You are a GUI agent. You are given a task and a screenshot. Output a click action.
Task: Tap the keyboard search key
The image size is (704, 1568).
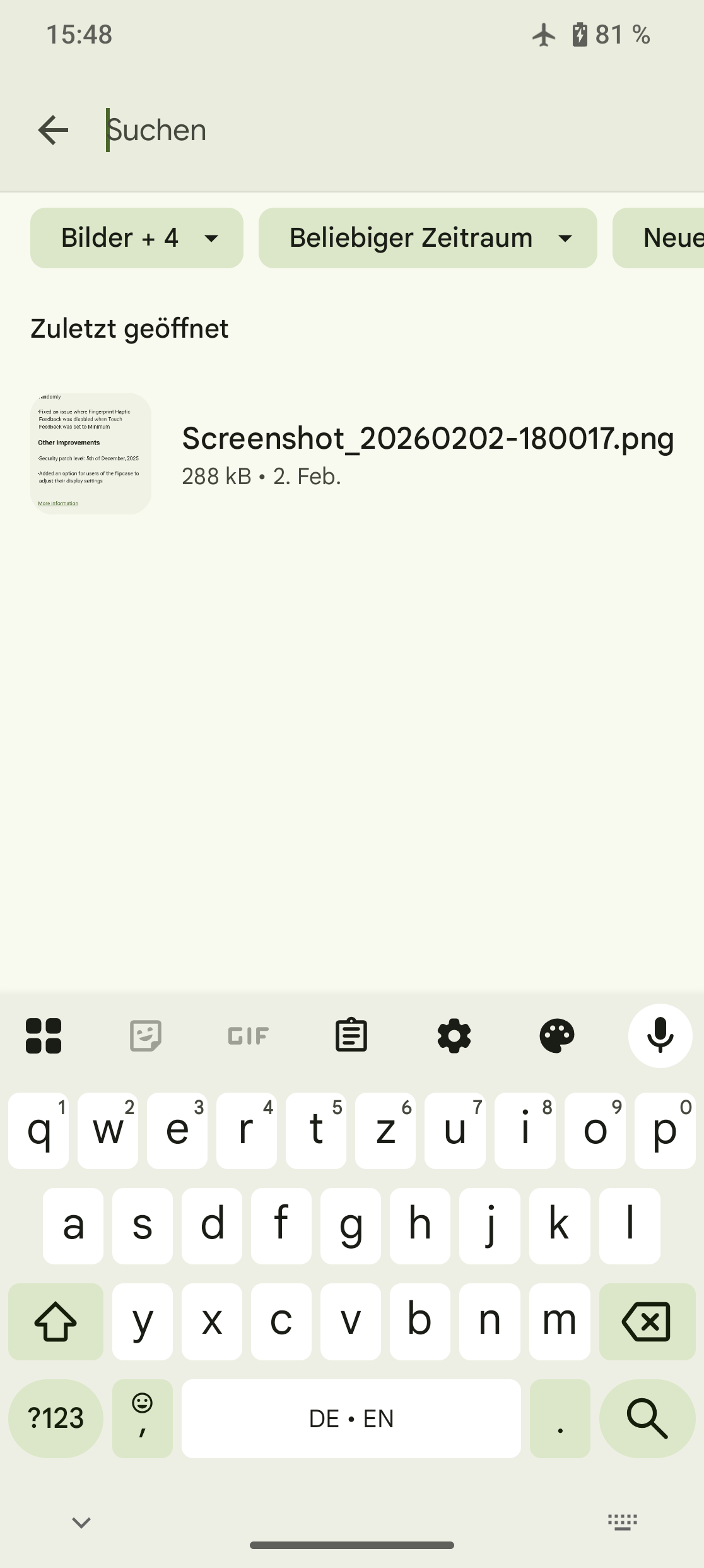[647, 1418]
